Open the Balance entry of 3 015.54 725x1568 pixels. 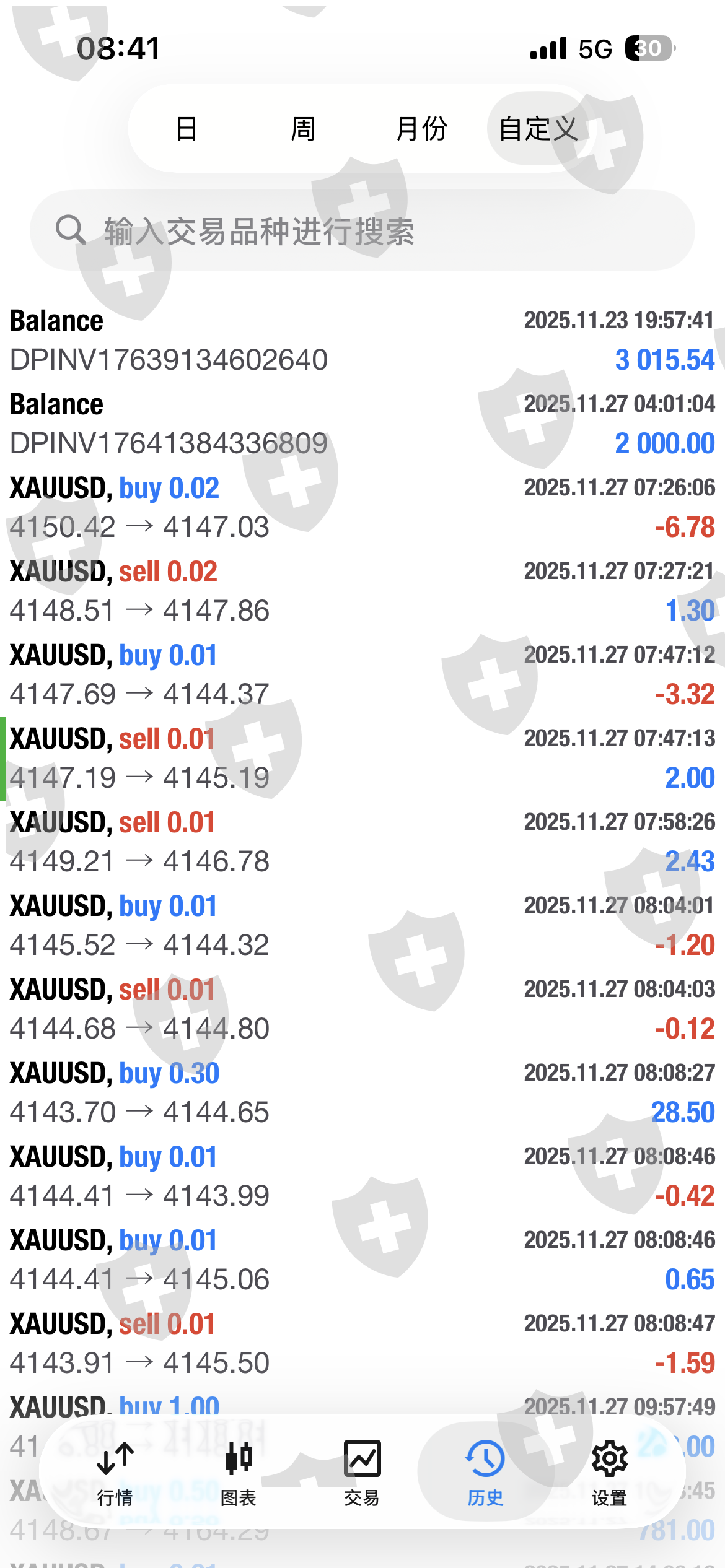tap(362, 341)
